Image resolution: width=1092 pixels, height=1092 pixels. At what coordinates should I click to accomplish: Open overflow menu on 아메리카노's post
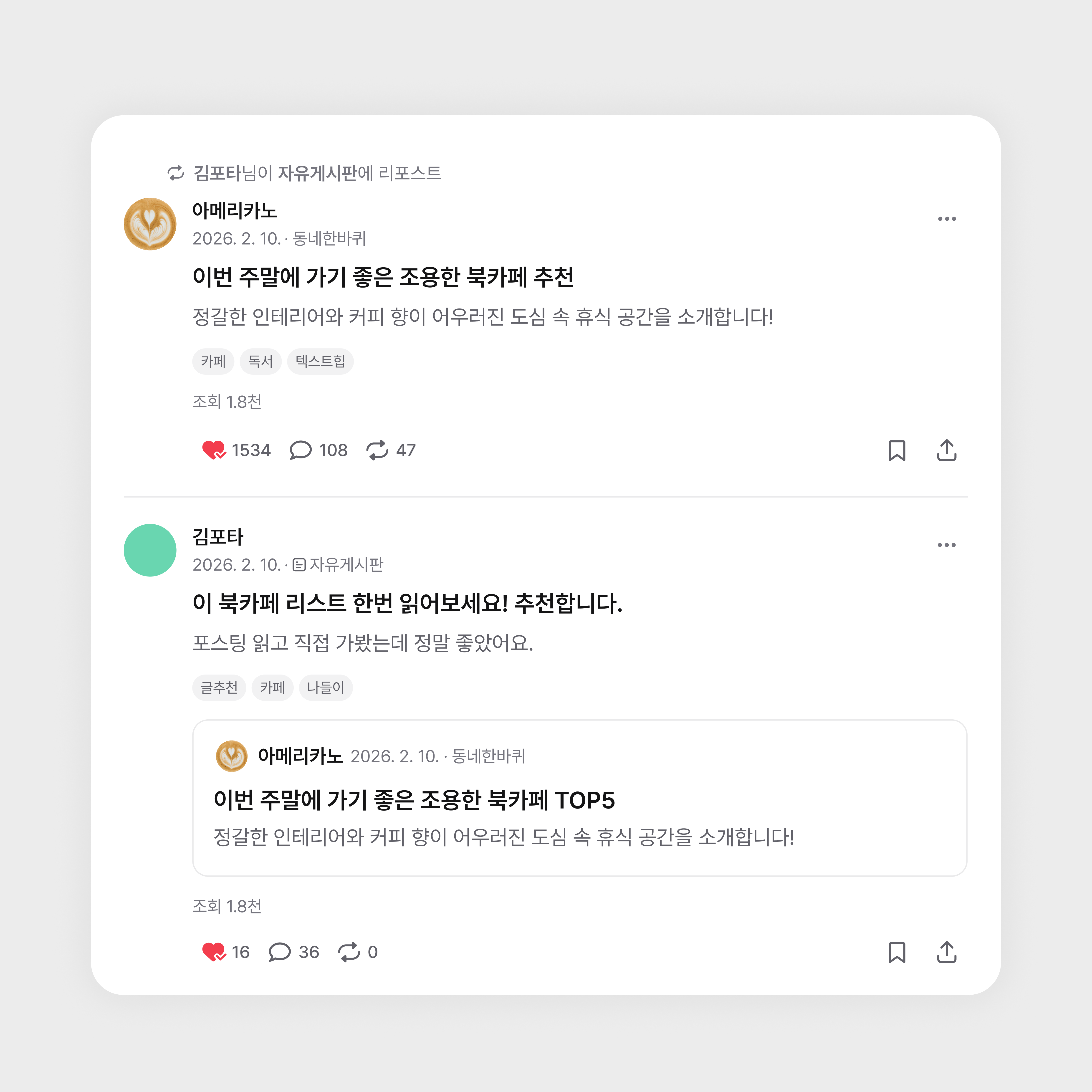click(x=946, y=219)
